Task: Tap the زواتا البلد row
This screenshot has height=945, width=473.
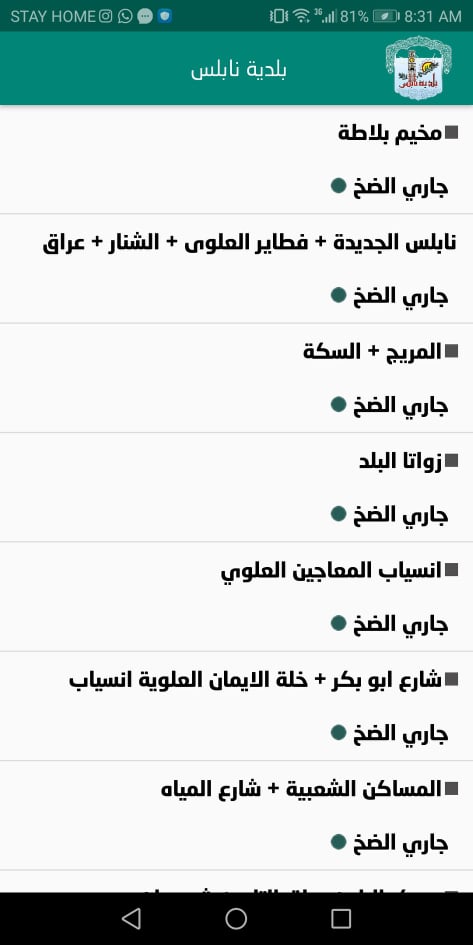Action: tap(236, 487)
